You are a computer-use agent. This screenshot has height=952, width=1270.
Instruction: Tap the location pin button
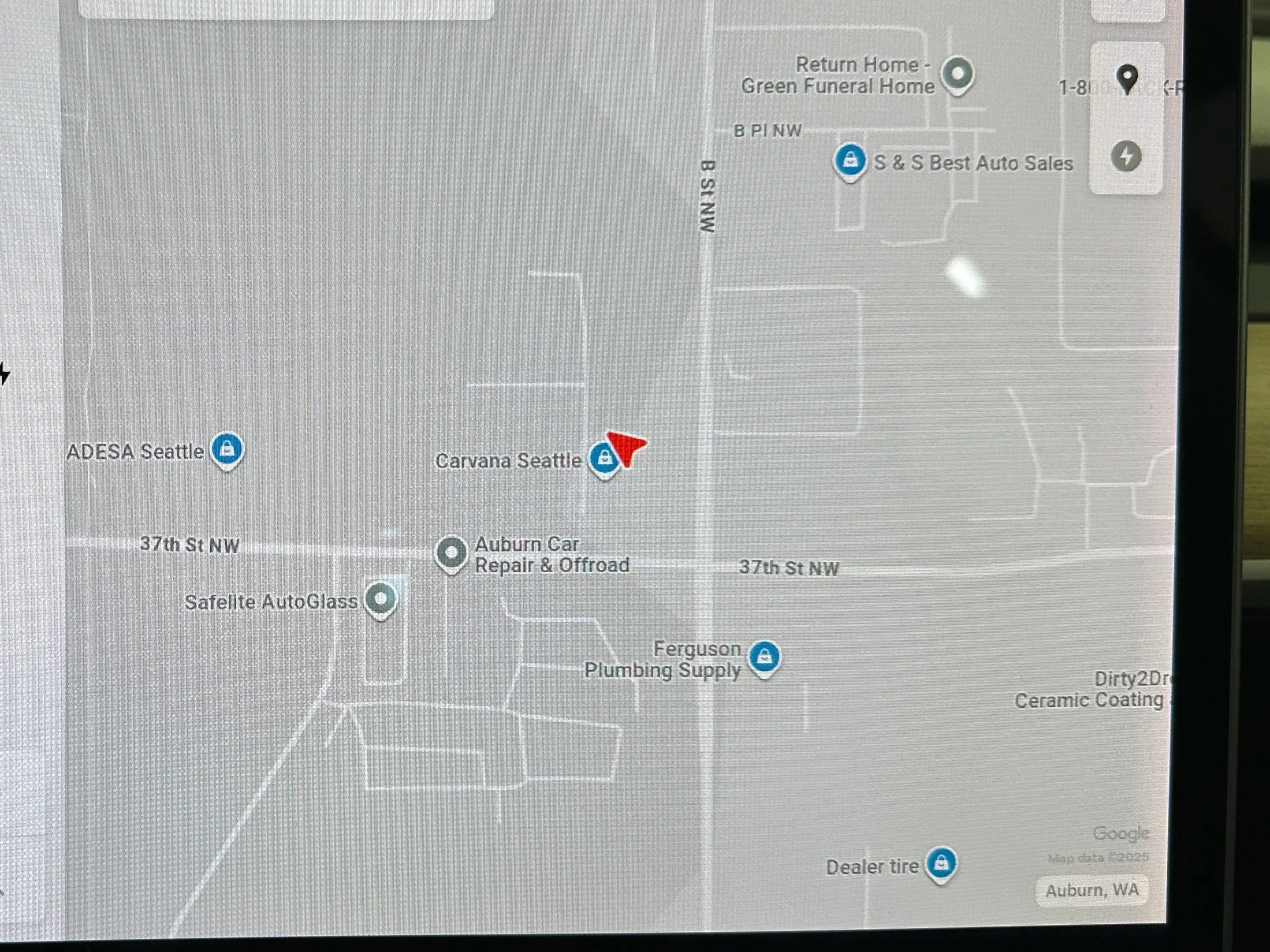pyautogui.click(x=1126, y=79)
